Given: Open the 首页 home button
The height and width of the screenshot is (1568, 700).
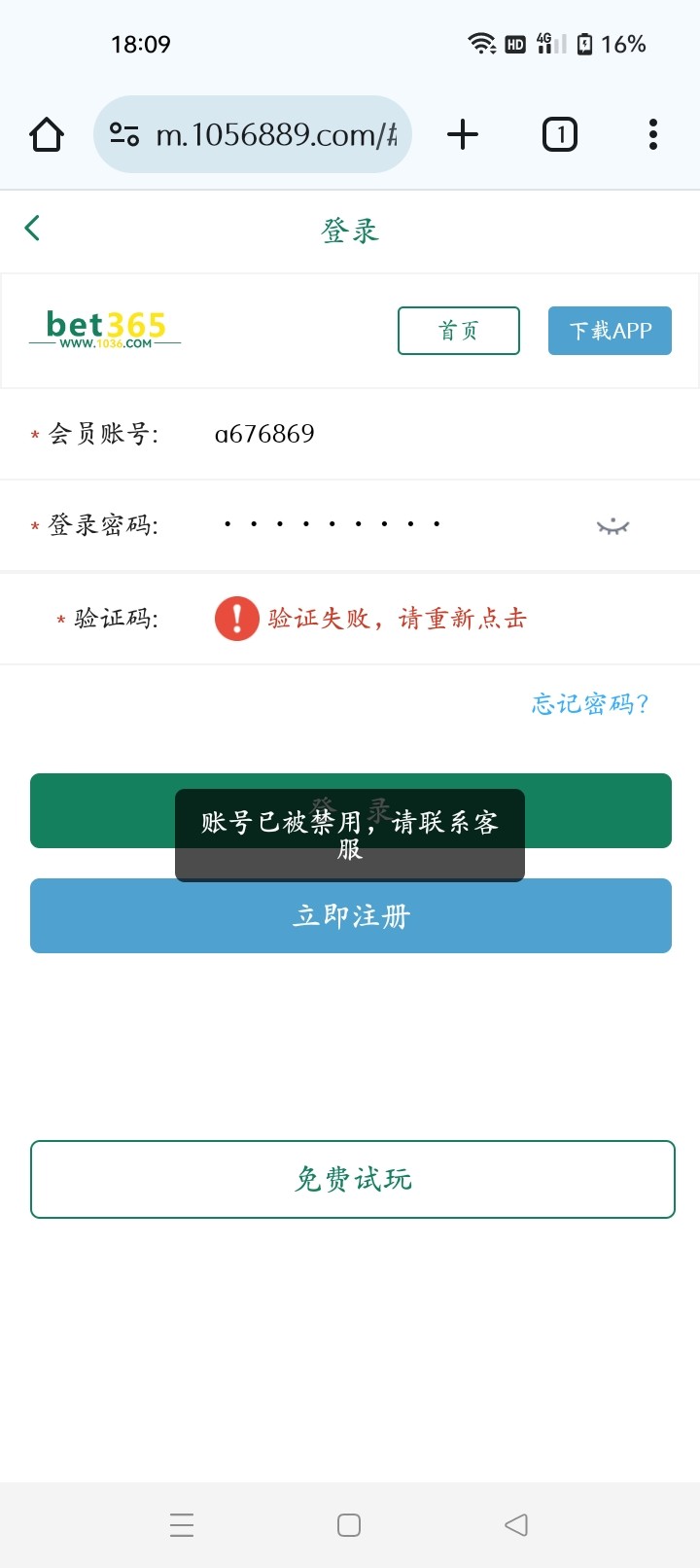Looking at the screenshot, I should pyautogui.click(x=458, y=331).
